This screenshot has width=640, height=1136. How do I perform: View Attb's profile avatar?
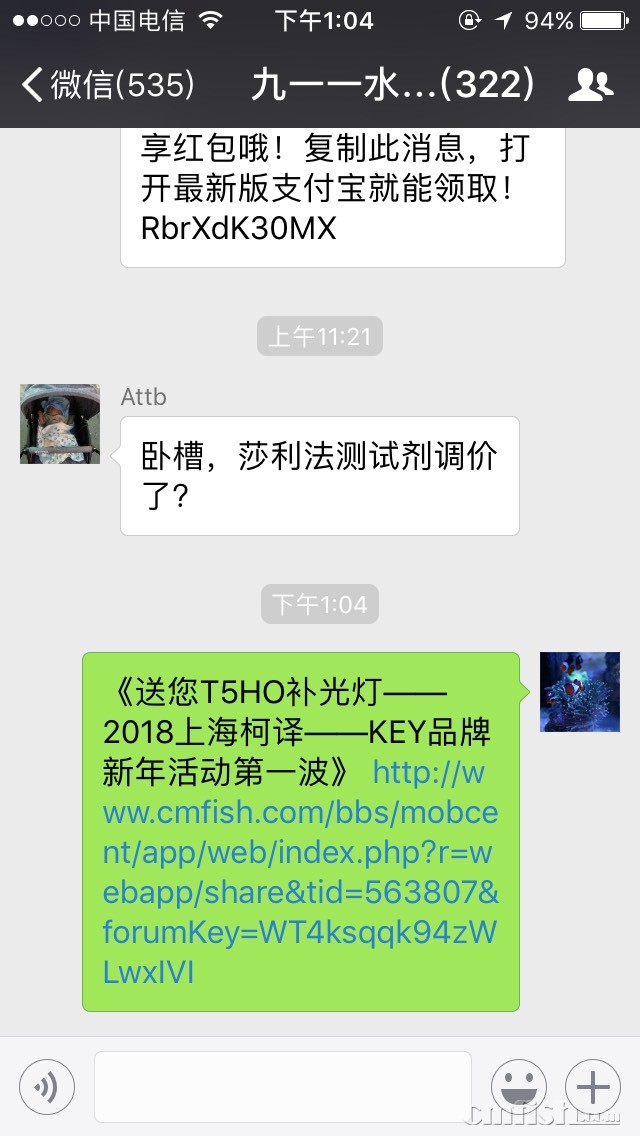tap(60, 424)
